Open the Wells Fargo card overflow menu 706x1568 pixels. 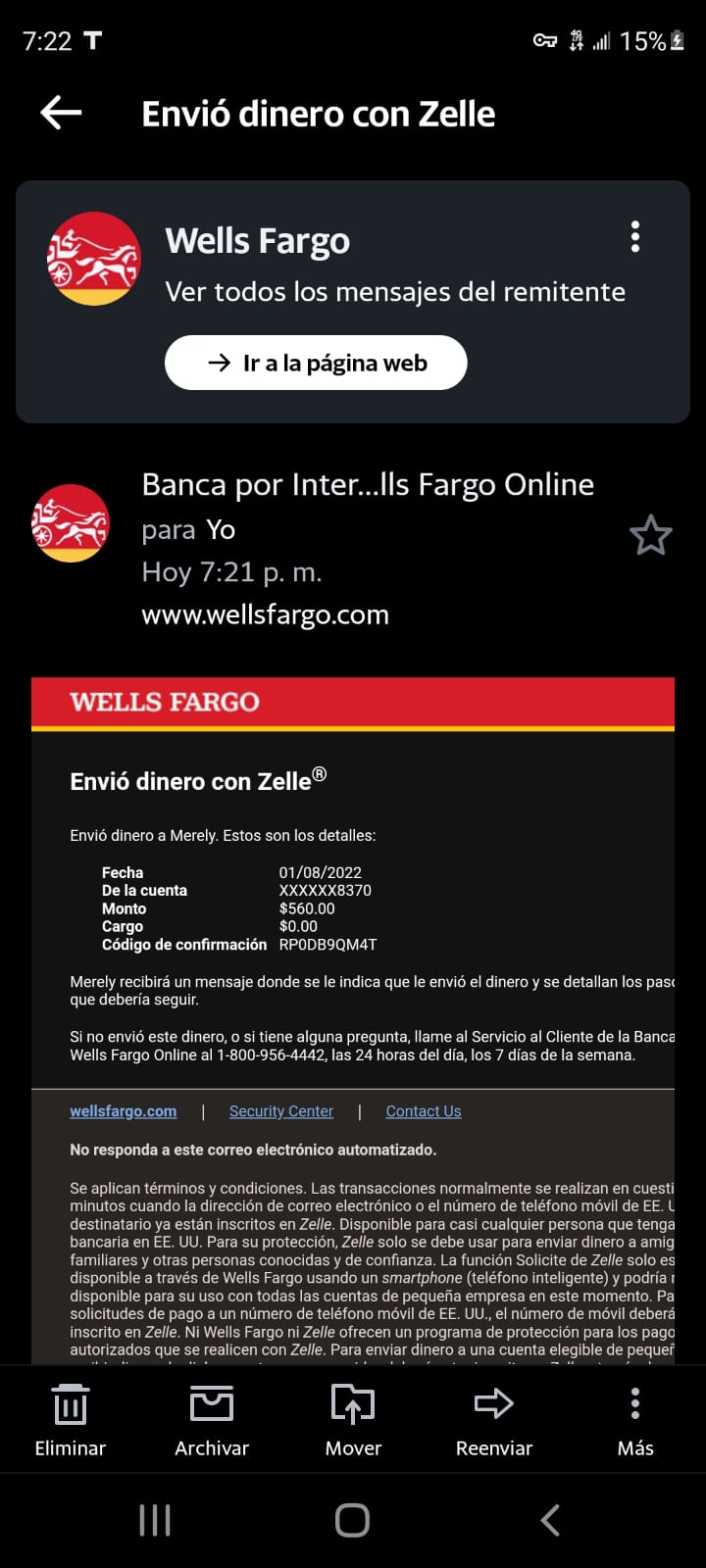(x=635, y=236)
